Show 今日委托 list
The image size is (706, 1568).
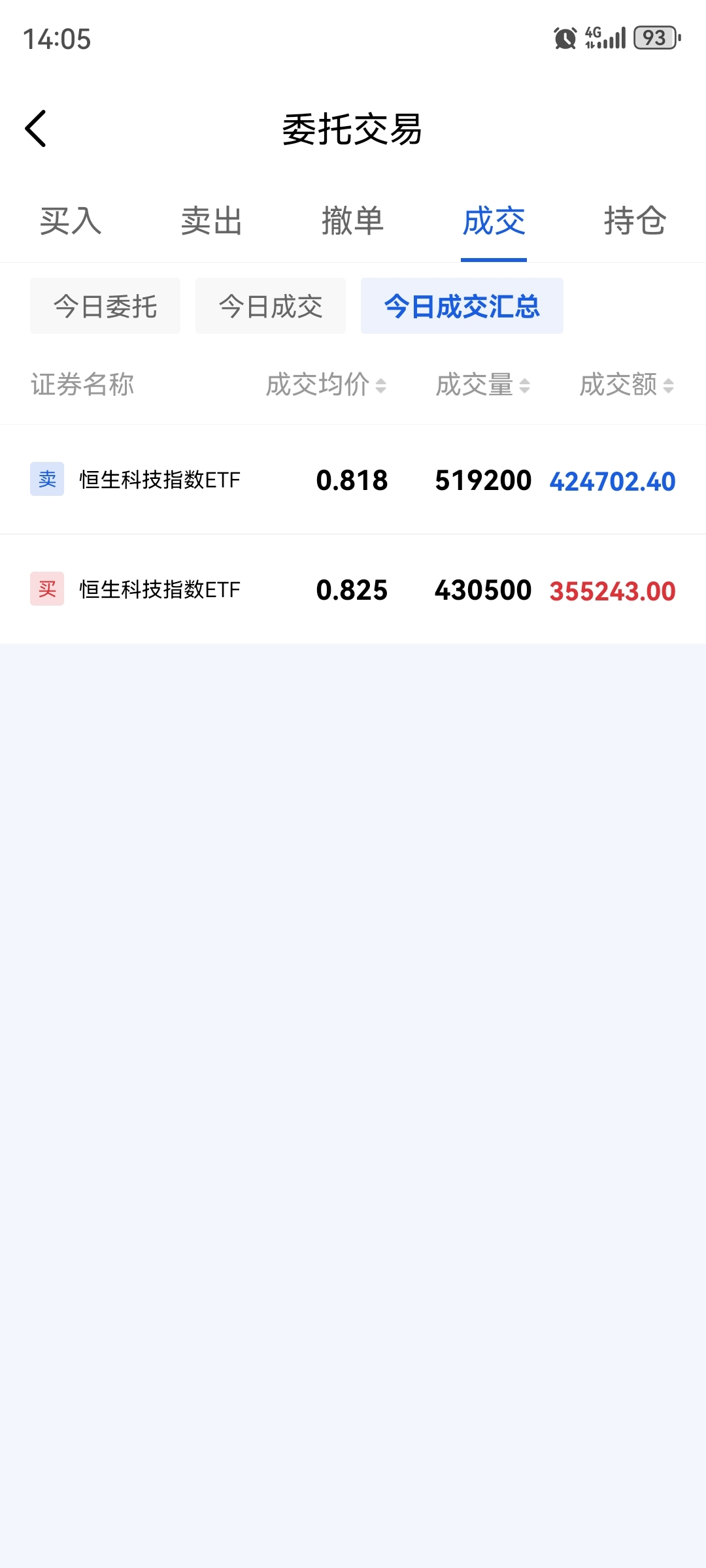[x=105, y=306]
